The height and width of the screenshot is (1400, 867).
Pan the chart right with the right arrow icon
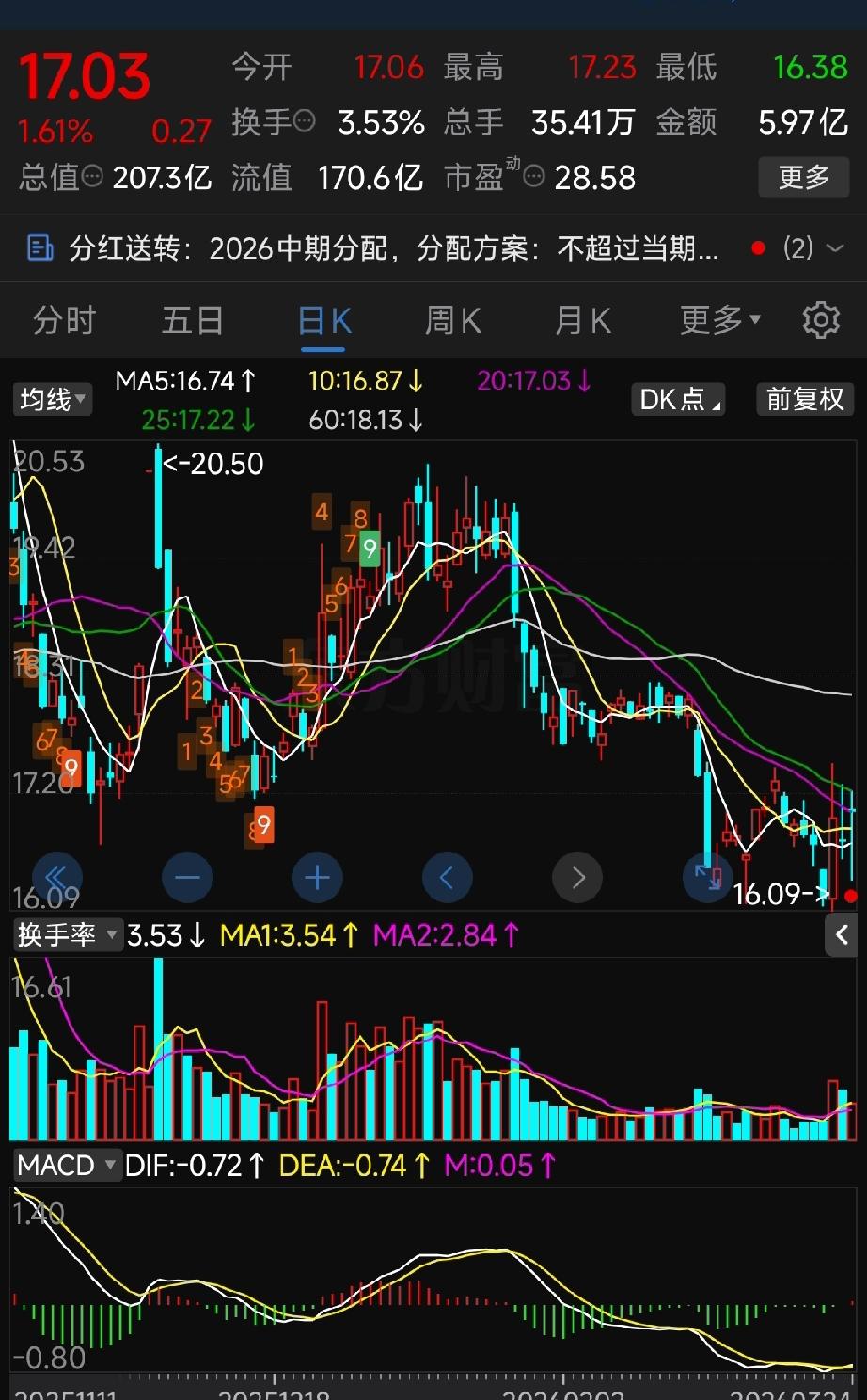577,877
